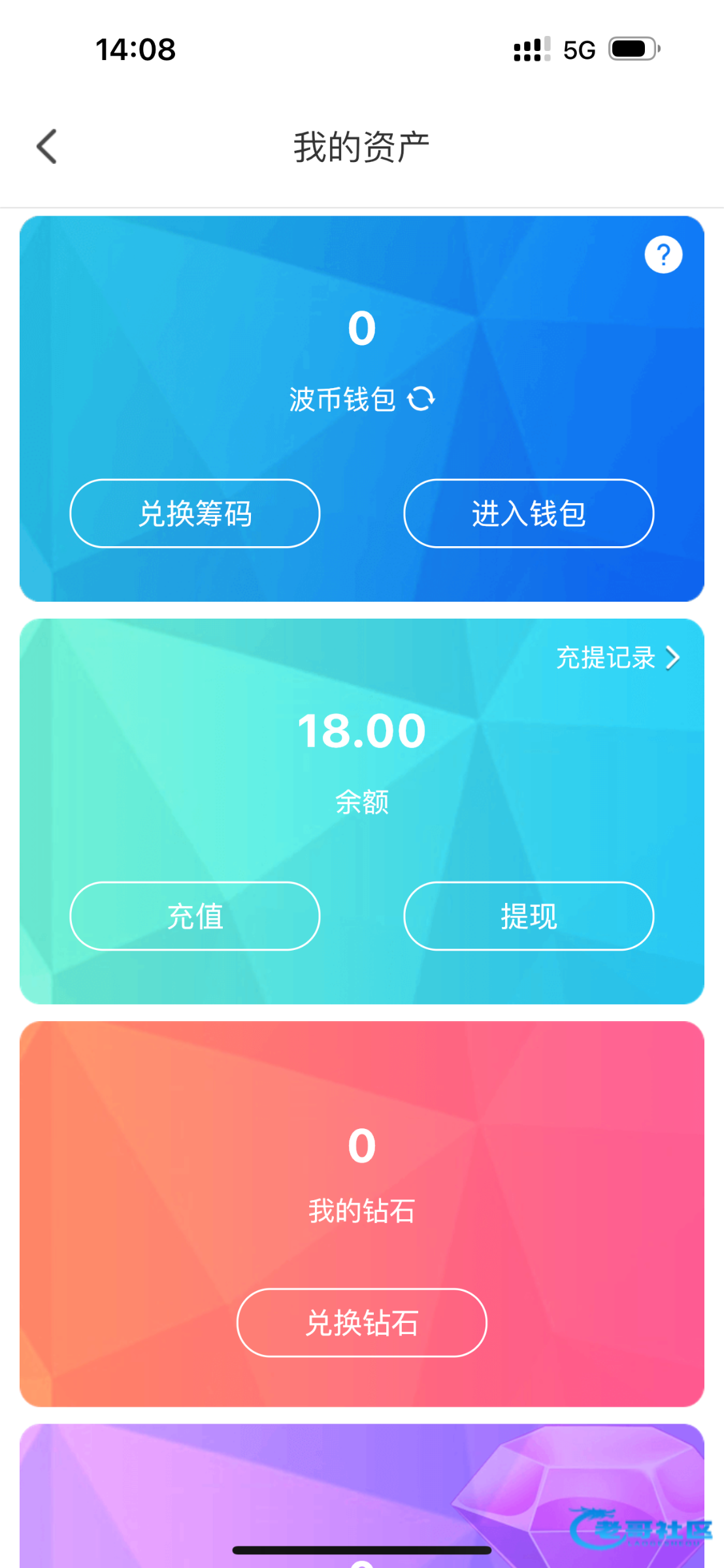Refresh the 波币钱包 balance
The image size is (724, 1568).
pos(421,399)
